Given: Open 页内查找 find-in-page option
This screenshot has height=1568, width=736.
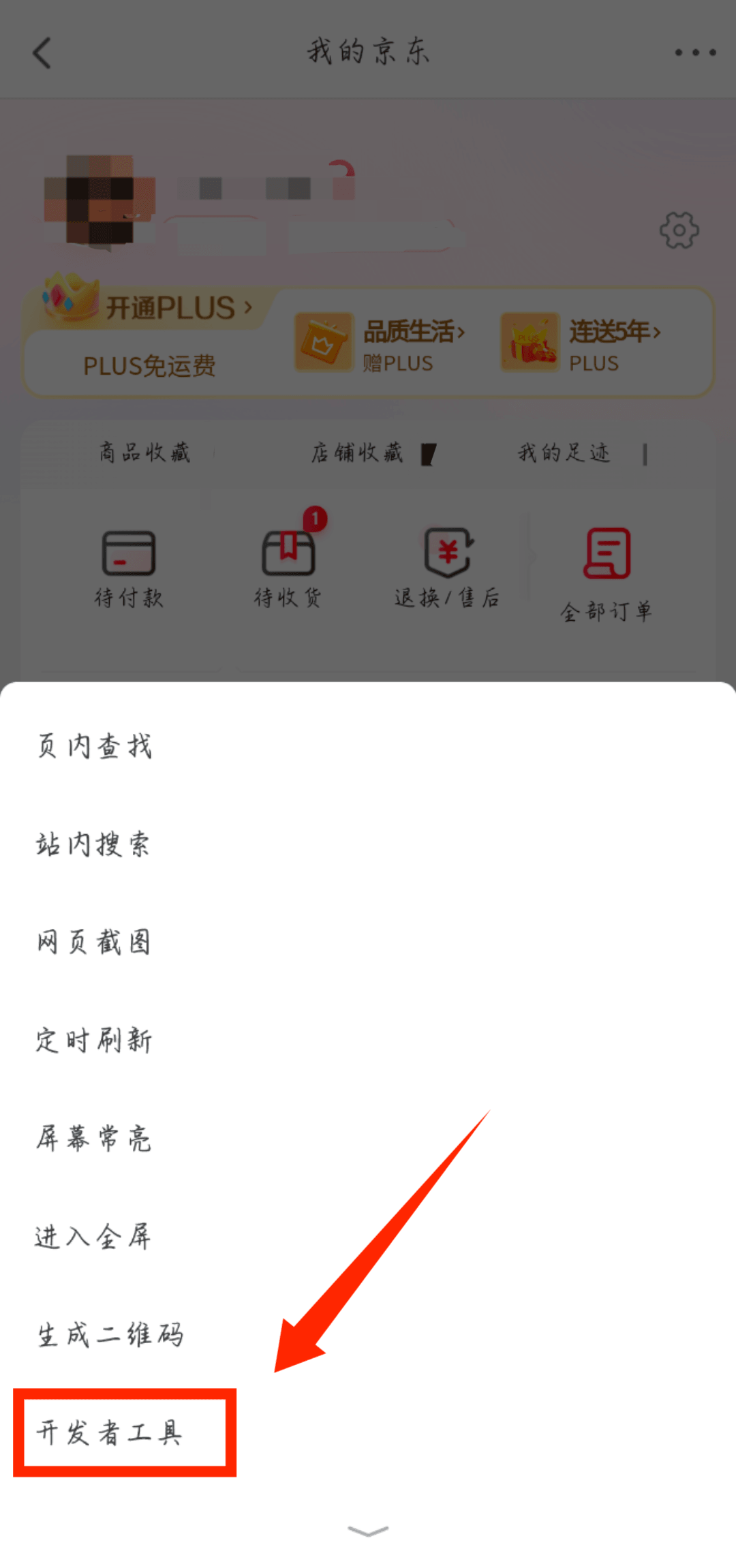Looking at the screenshot, I should (94, 745).
